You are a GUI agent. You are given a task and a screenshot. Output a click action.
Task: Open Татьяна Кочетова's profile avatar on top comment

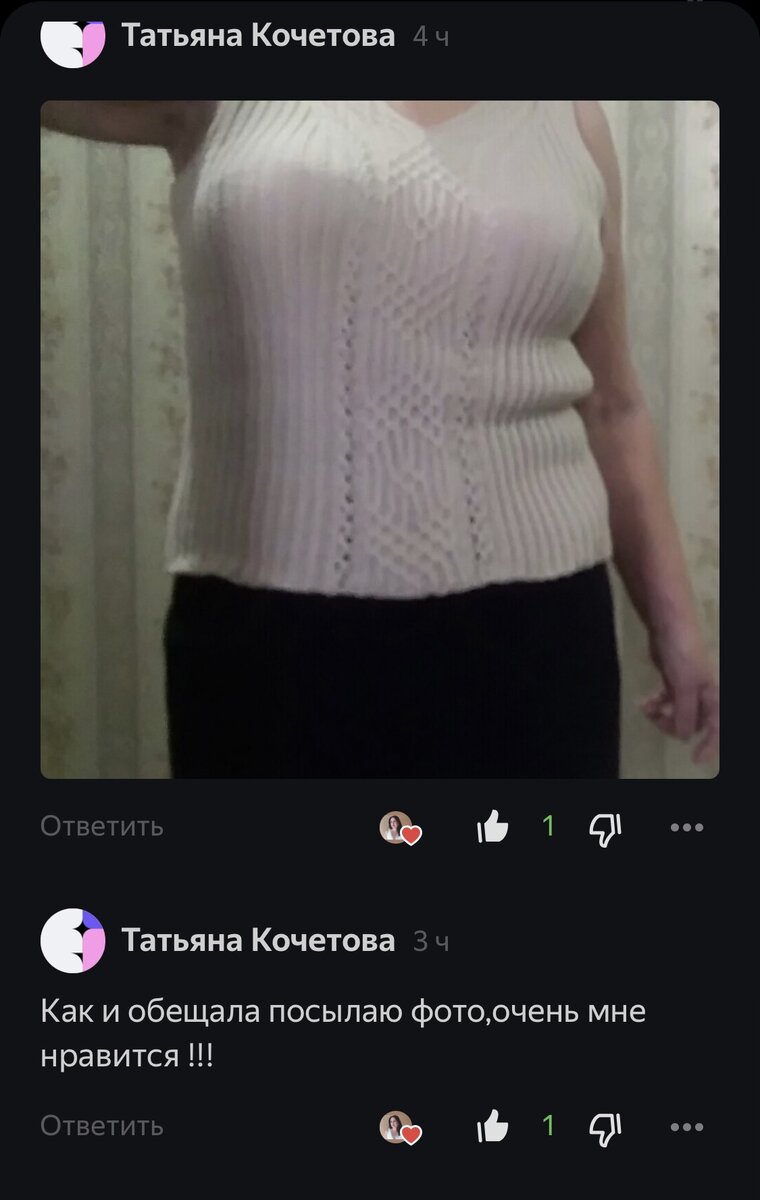pos(70,37)
